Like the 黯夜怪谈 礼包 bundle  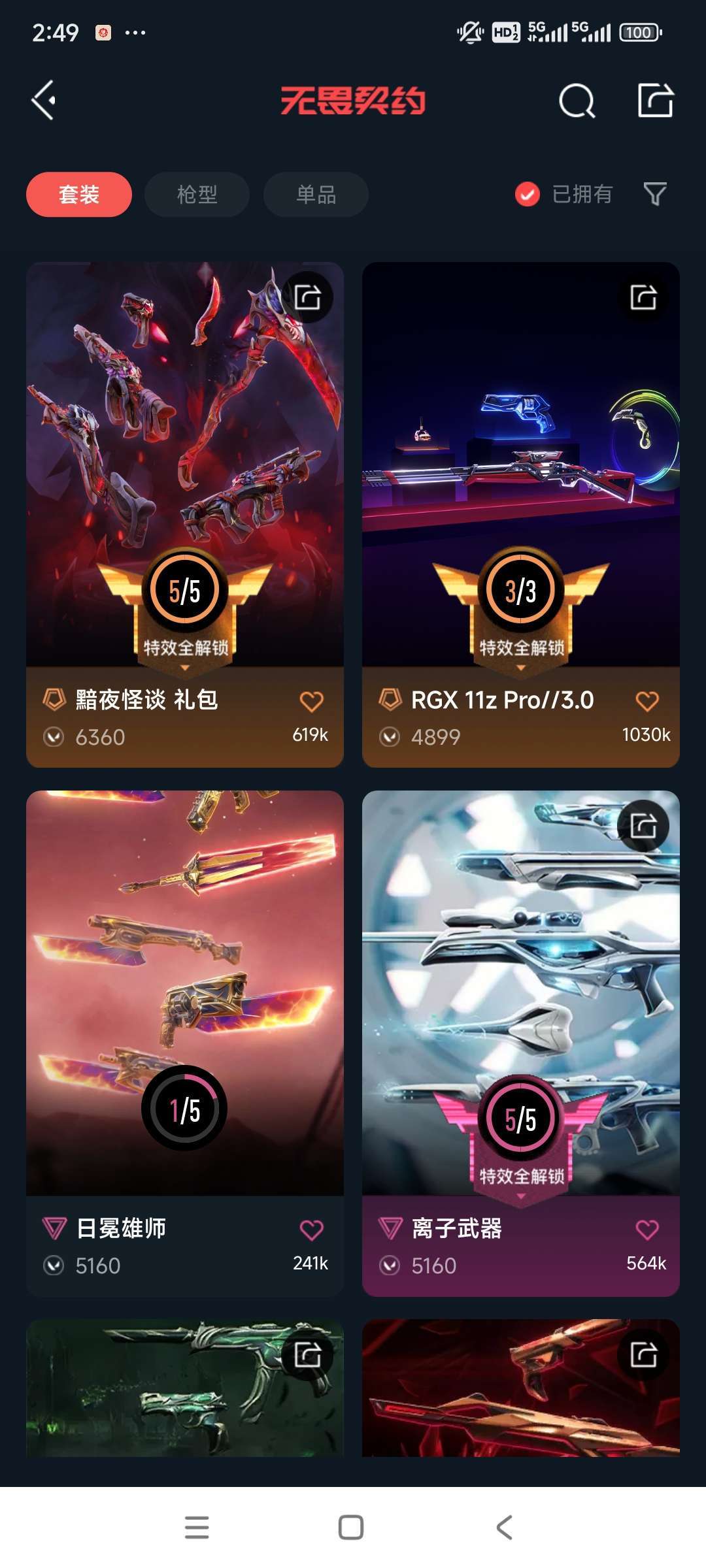(311, 702)
